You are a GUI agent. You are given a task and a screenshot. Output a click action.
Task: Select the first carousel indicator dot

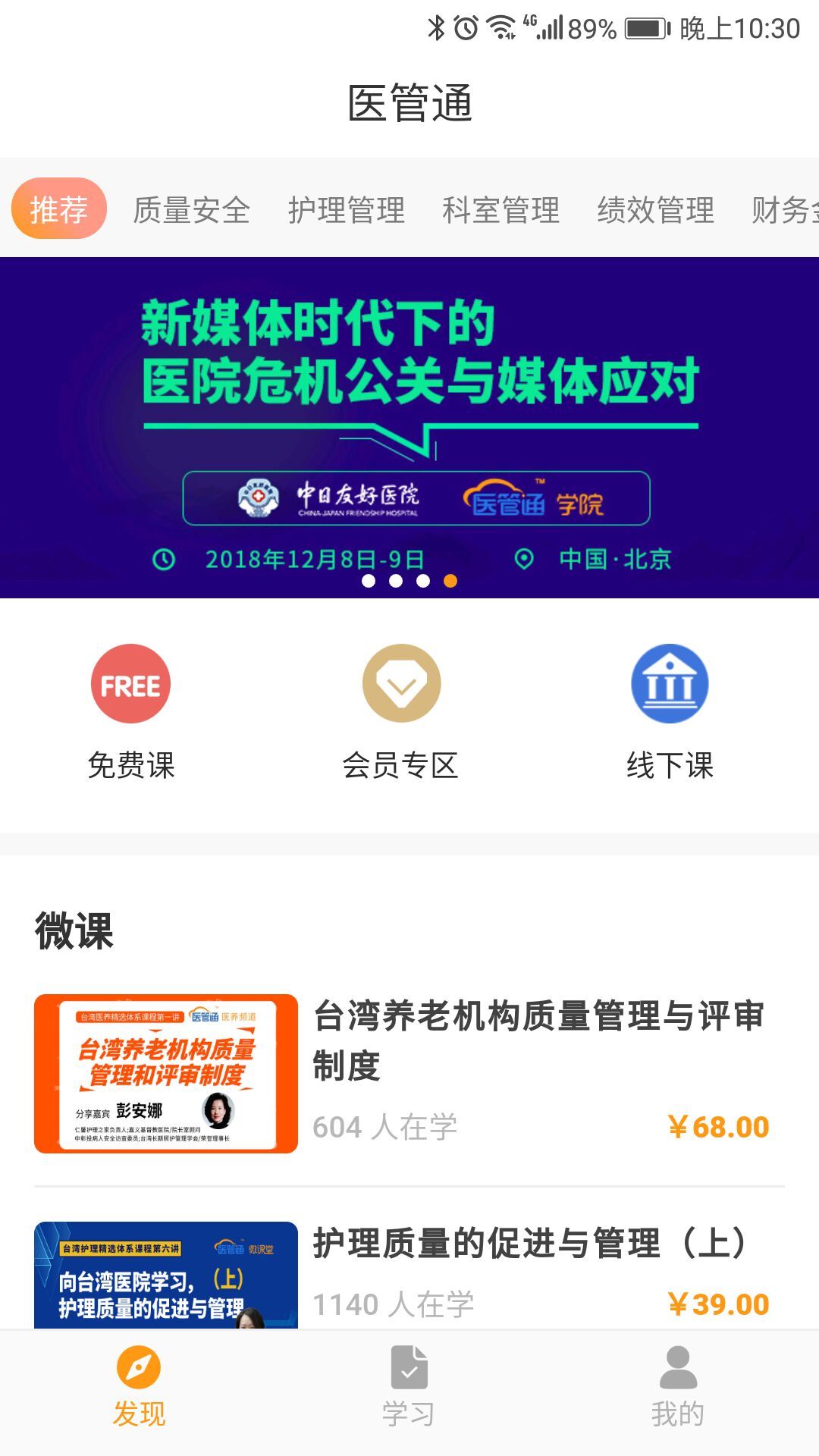(370, 581)
